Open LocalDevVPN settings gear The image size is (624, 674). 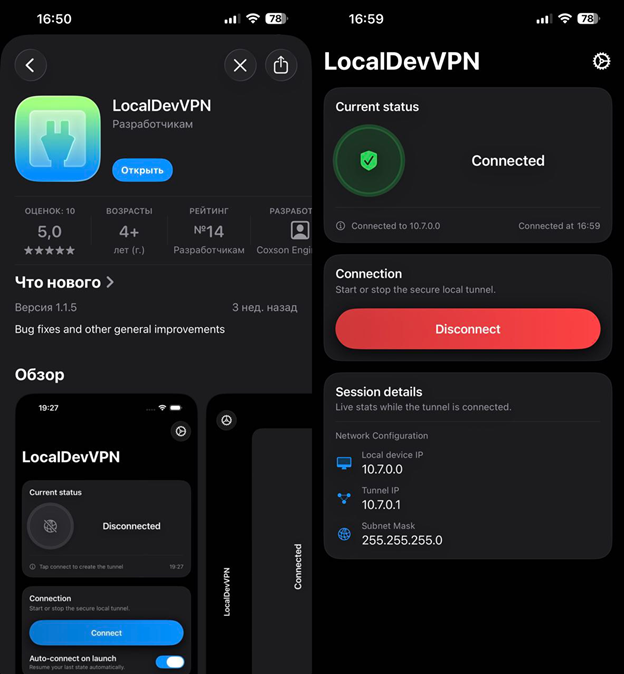tap(601, 62)
